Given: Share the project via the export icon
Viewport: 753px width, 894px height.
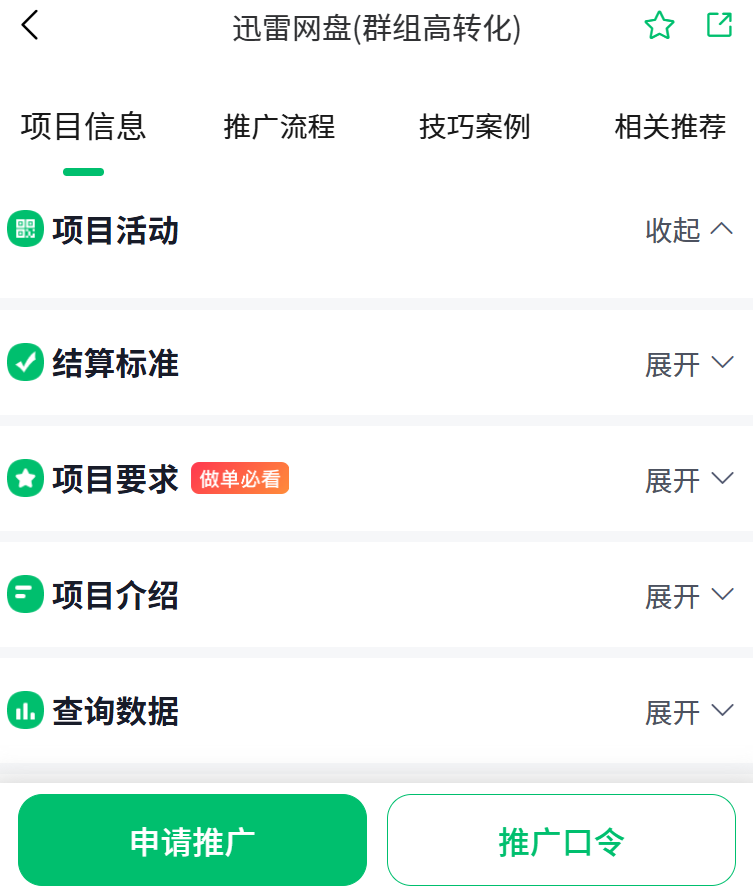Looking at the screenshot, I should 719,25.
